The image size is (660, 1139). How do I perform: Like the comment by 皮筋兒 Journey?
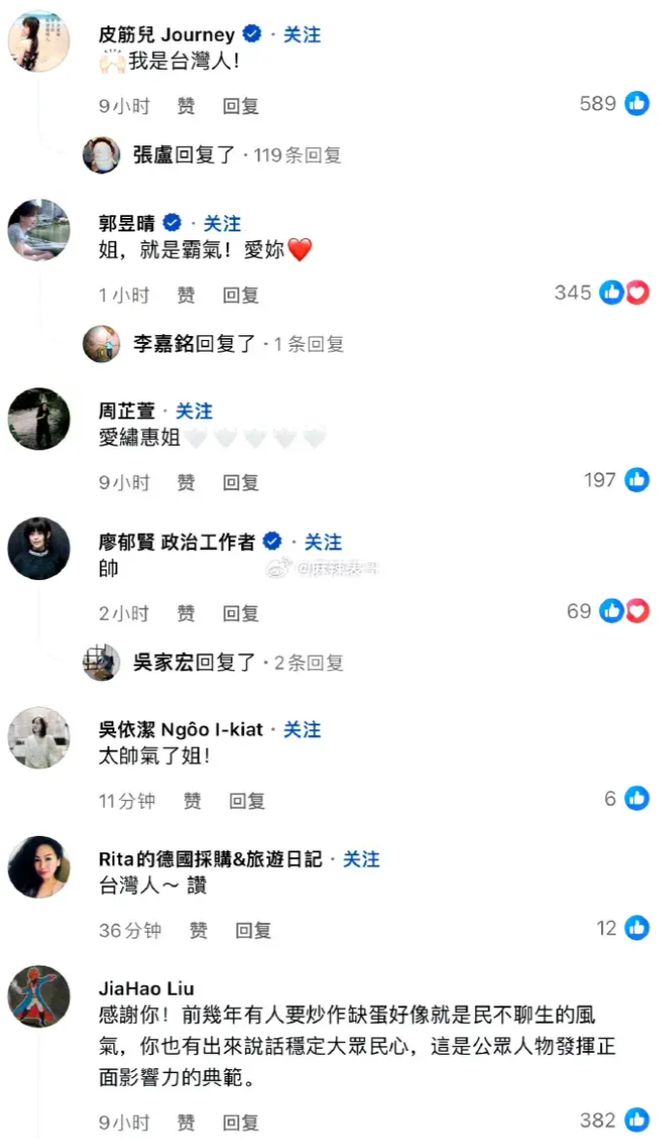[x=186, y=106]
